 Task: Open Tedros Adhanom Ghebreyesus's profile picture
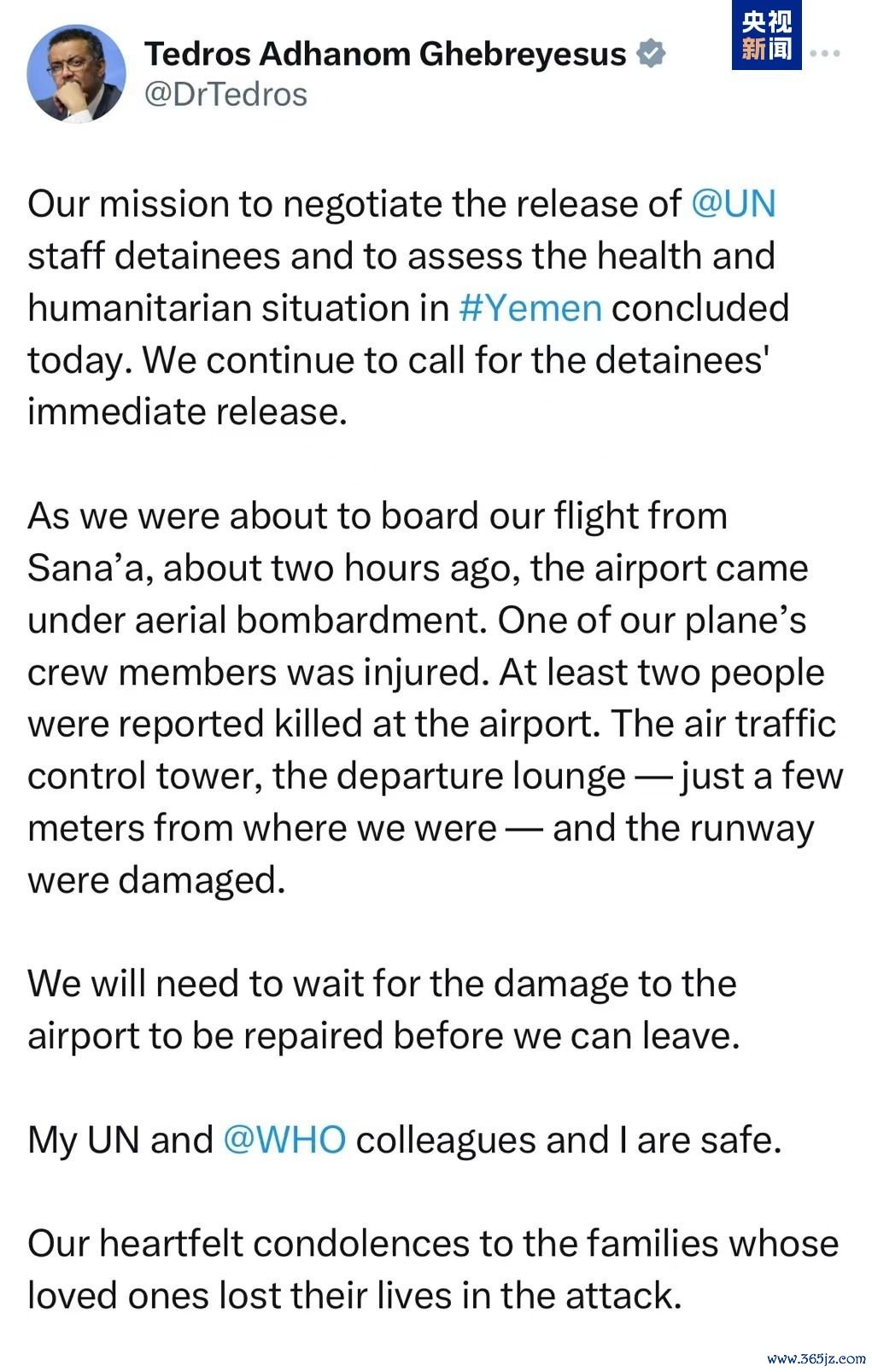[76, 74]
